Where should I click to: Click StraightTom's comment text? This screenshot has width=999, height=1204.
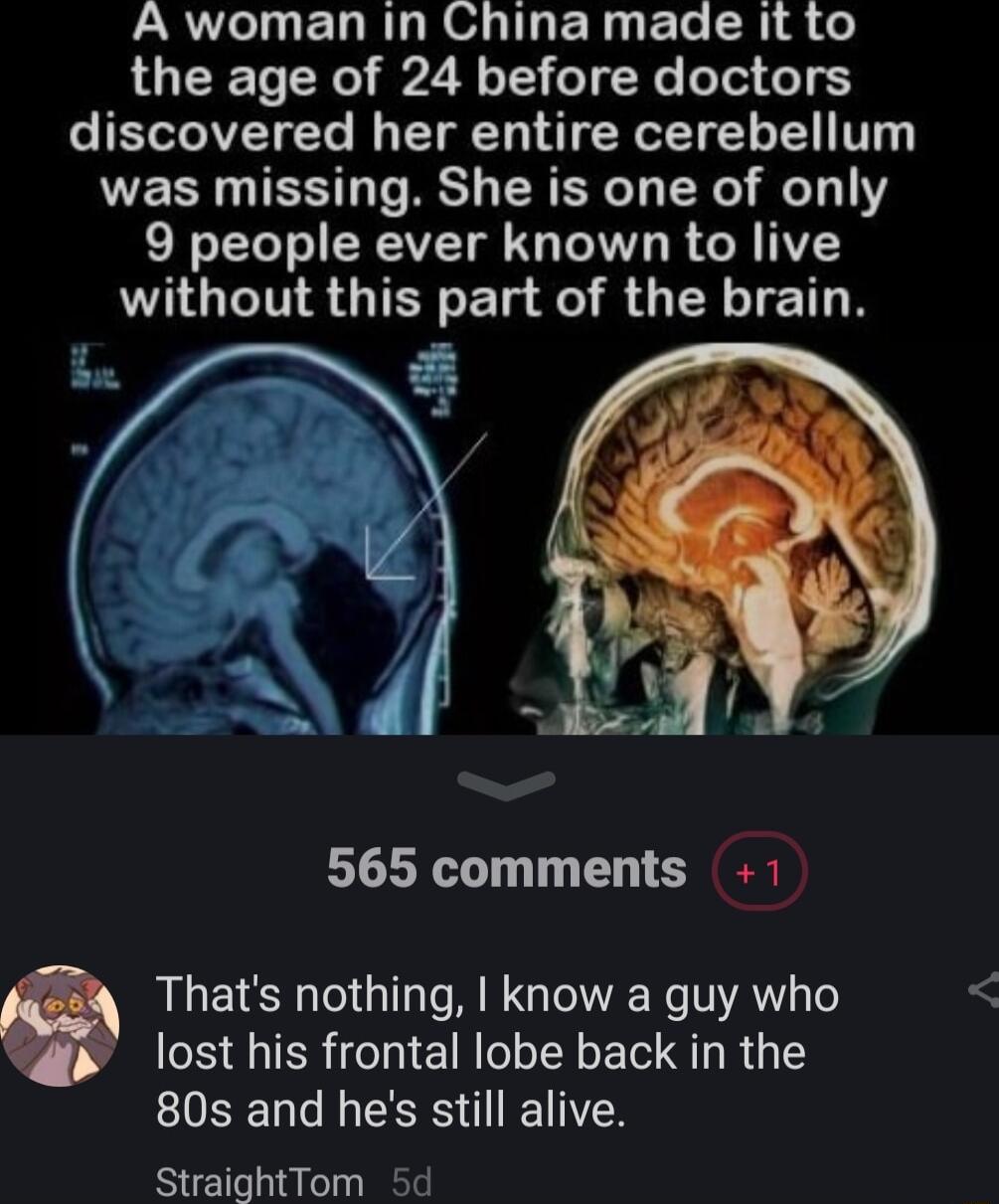click(x=497, y=1052)
